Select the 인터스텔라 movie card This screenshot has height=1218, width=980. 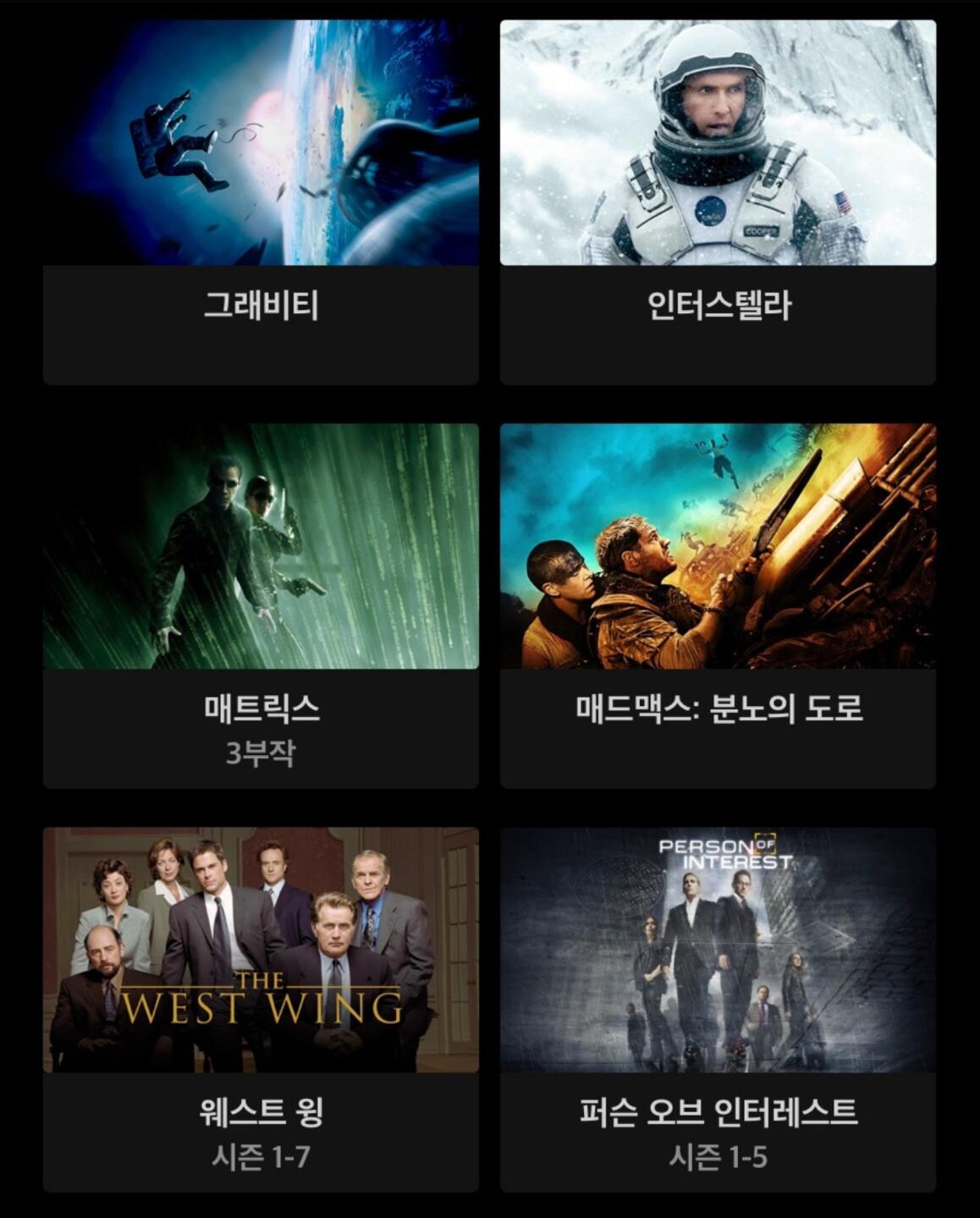[x=718, y=203]
